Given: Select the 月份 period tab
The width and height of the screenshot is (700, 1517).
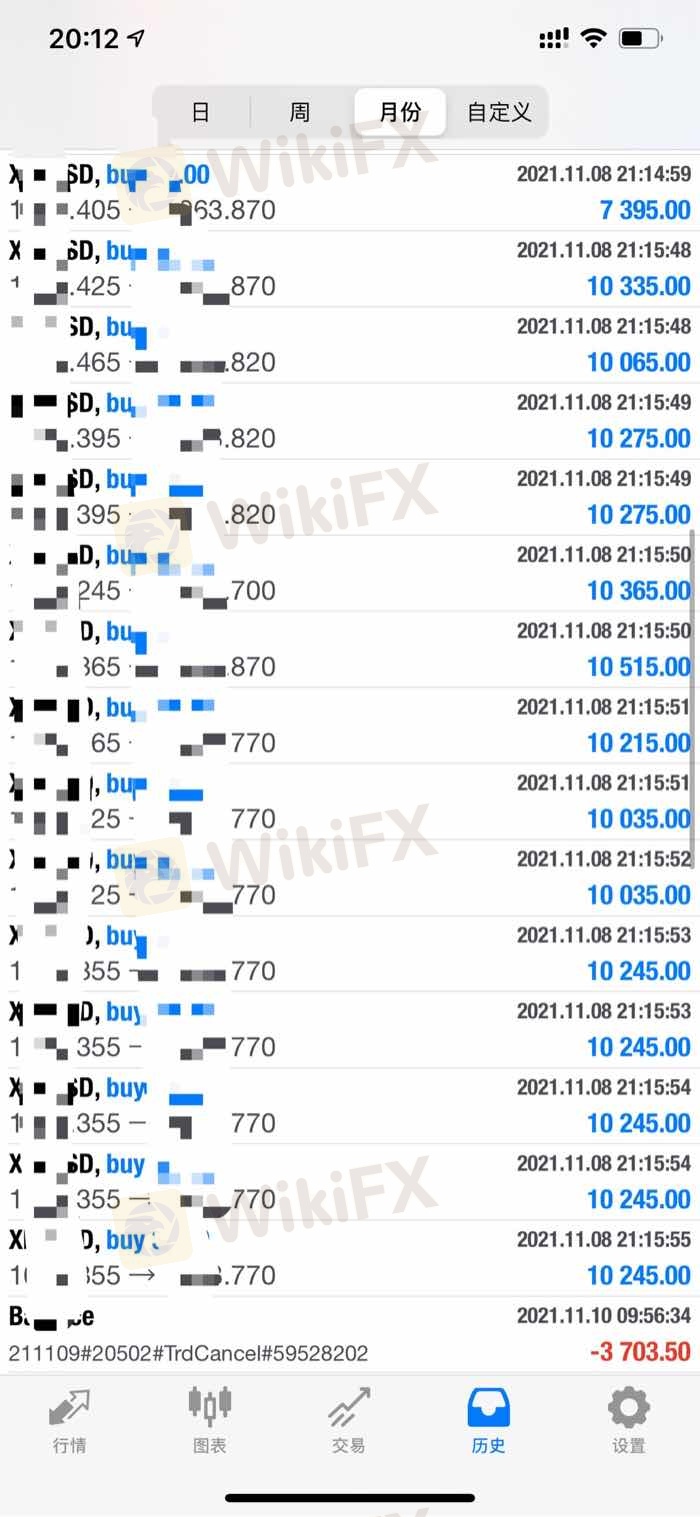Looking at the screenshot, I should pyautogui.click(x=399, y=112).
